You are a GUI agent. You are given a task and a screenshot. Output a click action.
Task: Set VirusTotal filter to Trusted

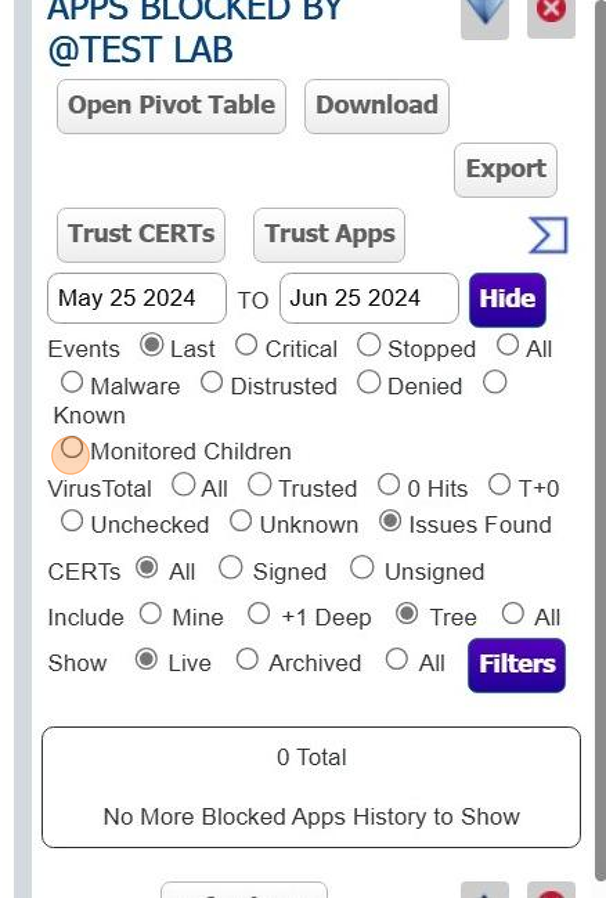(260, 486)
